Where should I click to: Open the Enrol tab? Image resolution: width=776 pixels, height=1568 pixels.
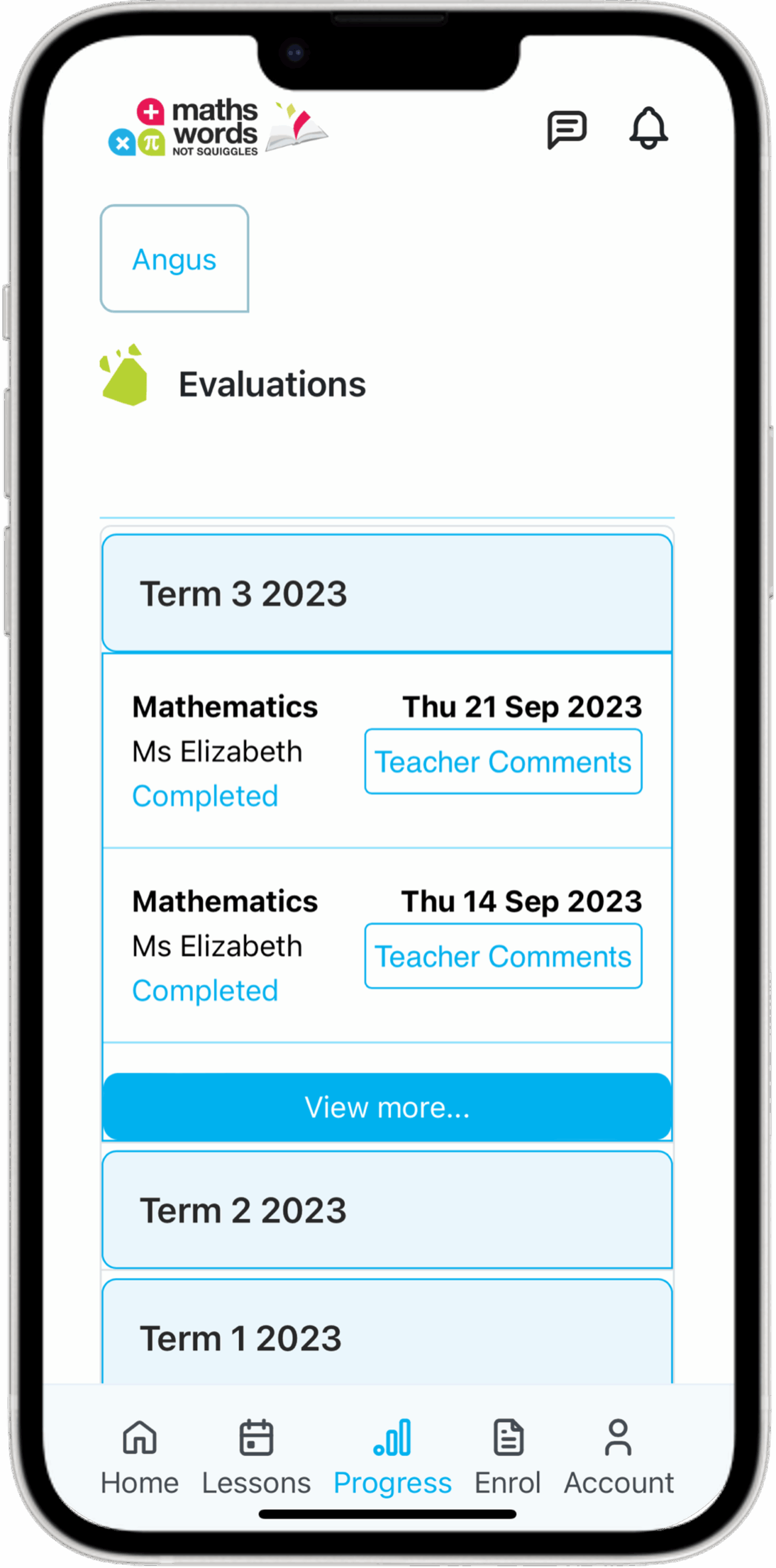[508, 1457]
